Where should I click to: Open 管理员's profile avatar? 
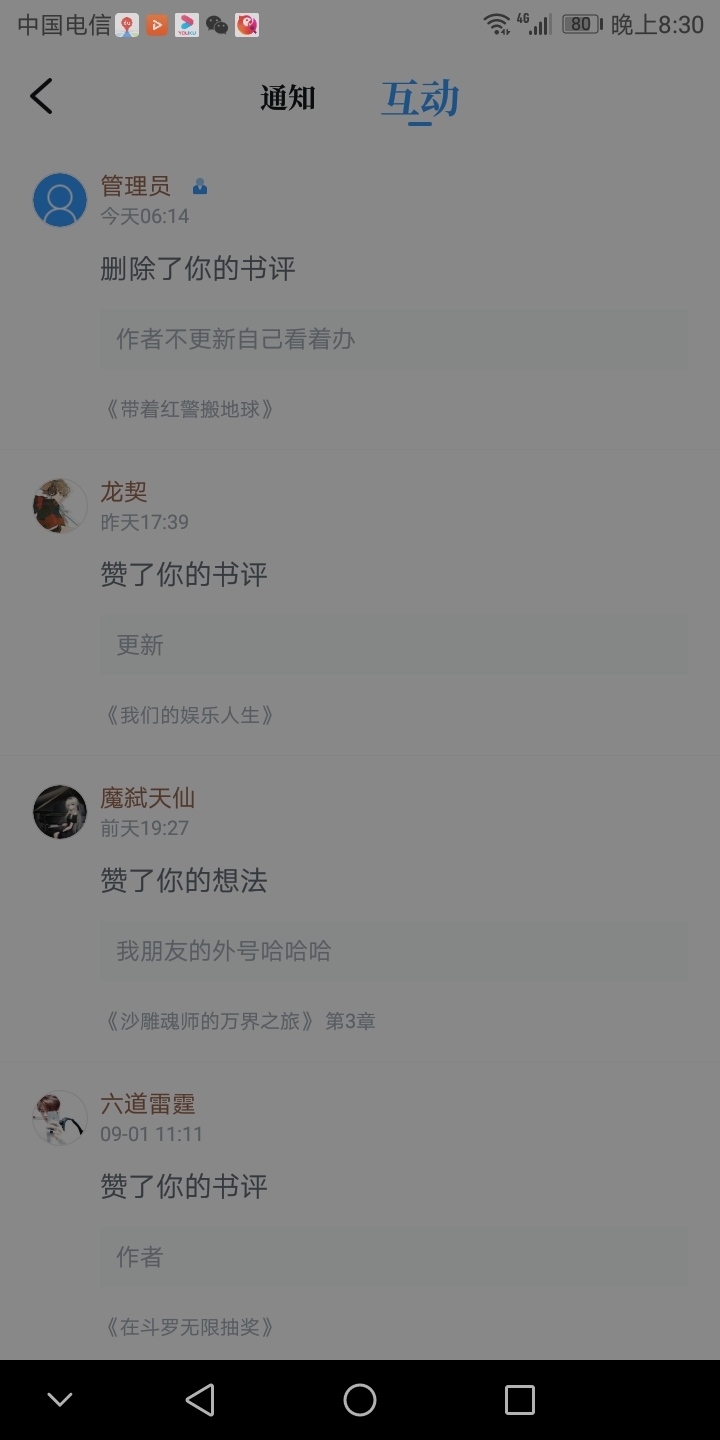pyautogui.click(x=60, y=200)
